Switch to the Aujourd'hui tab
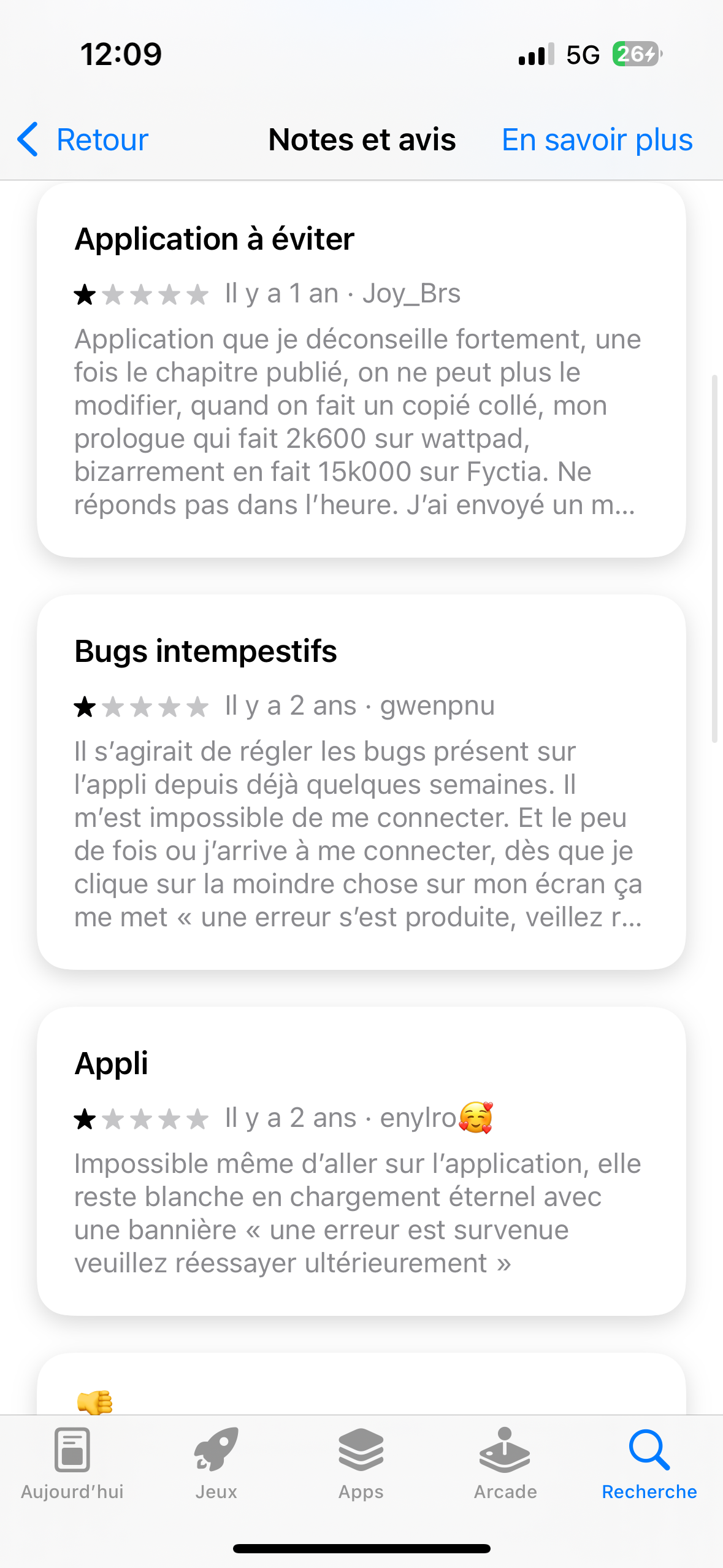This screenshot has height=1568, width=723. (x=72, y=1463)
